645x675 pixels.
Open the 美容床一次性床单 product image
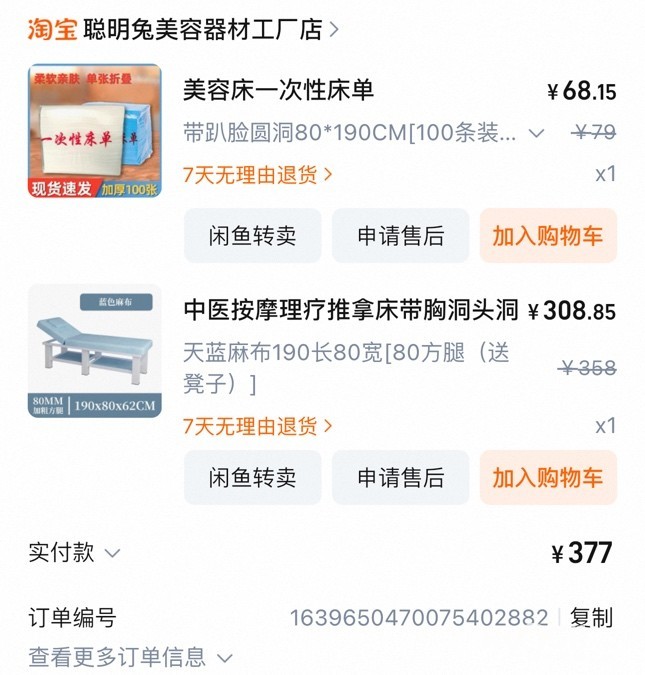click(95, 131)
